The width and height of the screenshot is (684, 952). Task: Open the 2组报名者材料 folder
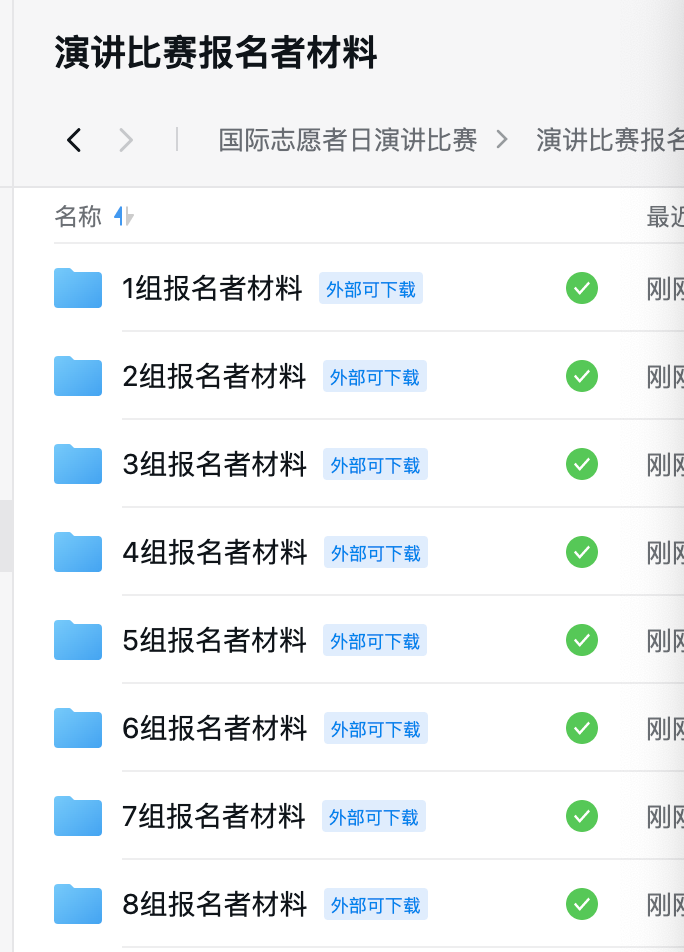pyautogui.click(x=214, y=377)
